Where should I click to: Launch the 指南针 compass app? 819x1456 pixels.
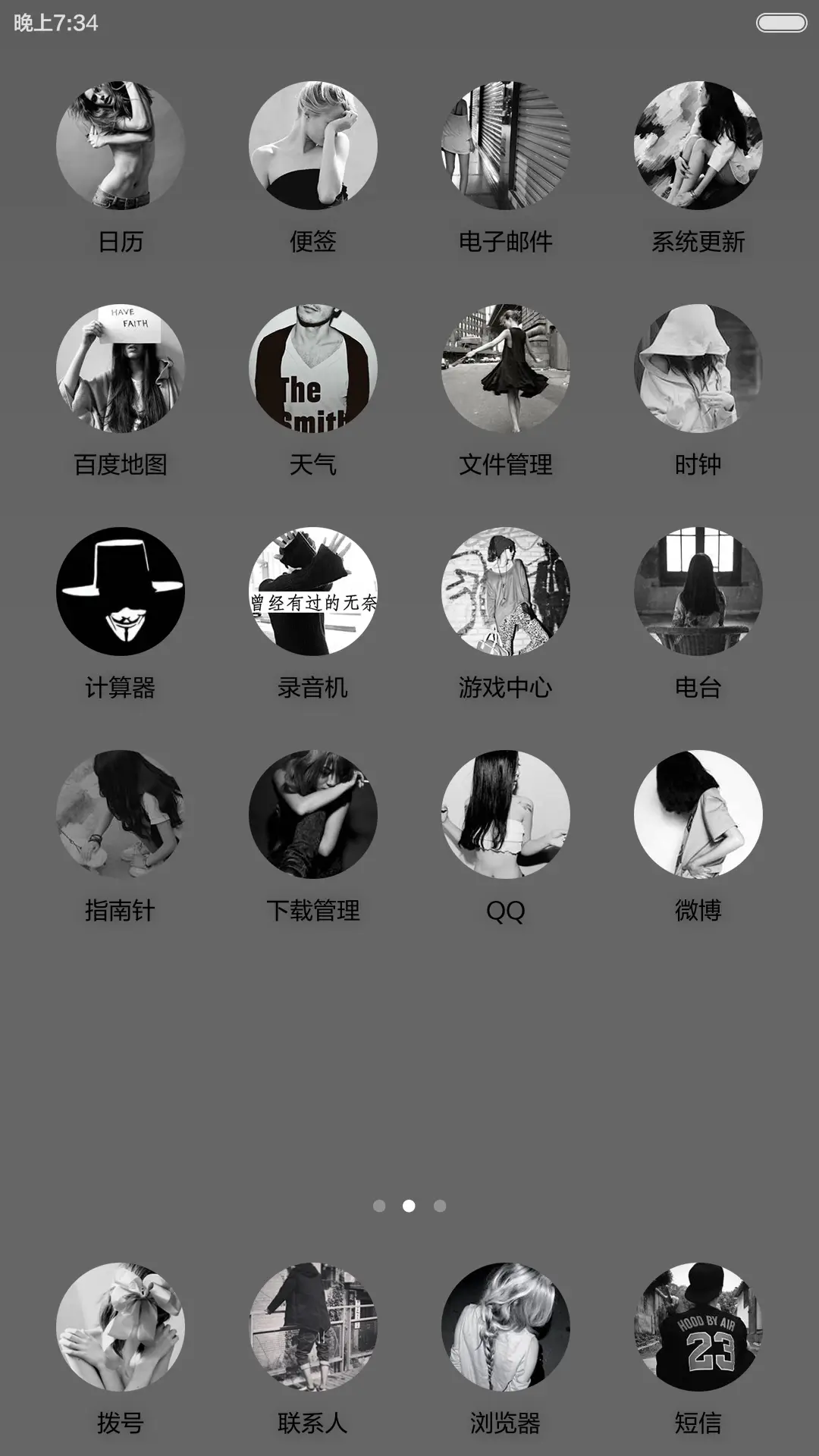(121, 814)
